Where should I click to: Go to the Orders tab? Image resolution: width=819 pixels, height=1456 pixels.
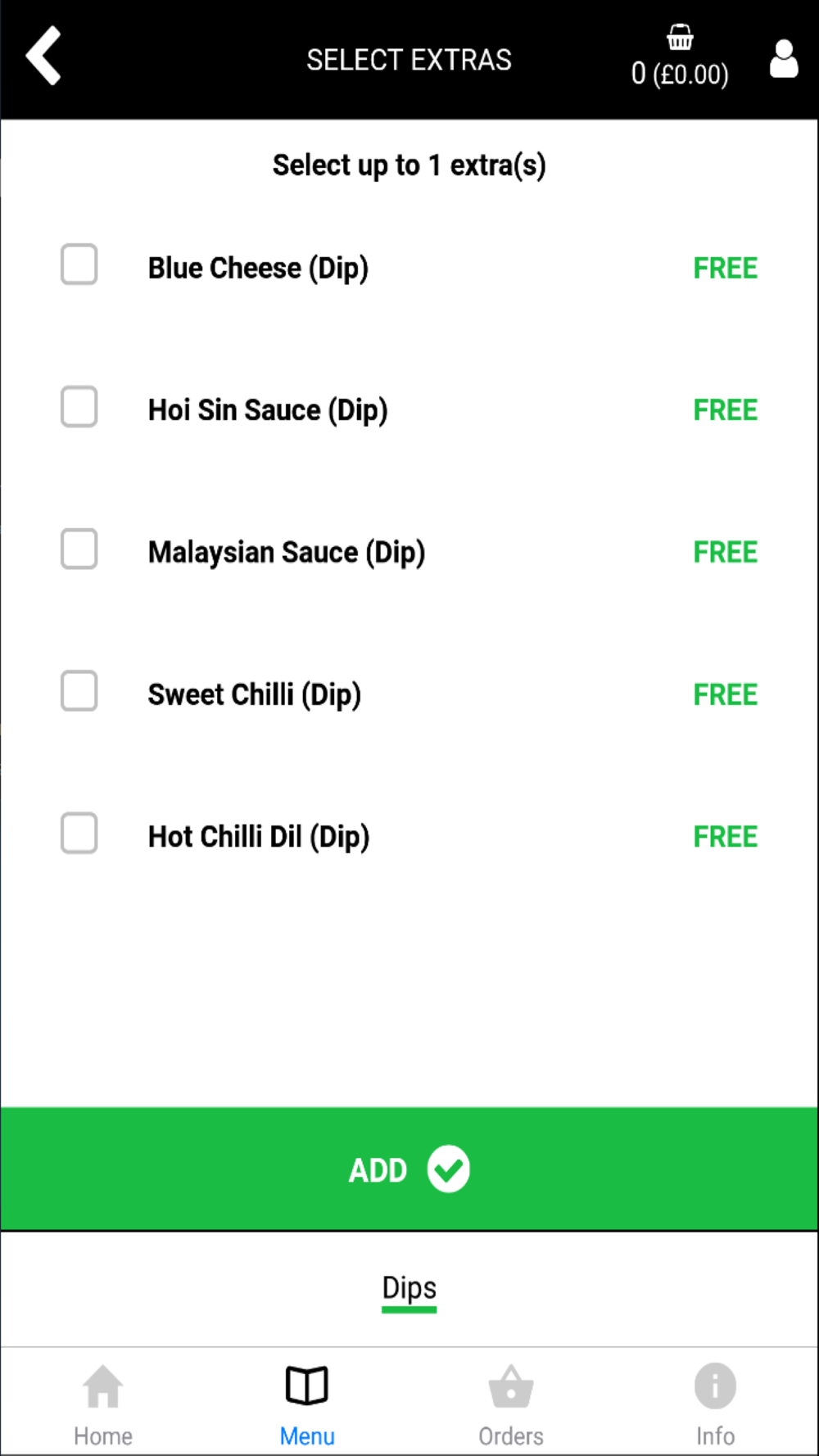pyautogui.click(x=511, y=1403)
